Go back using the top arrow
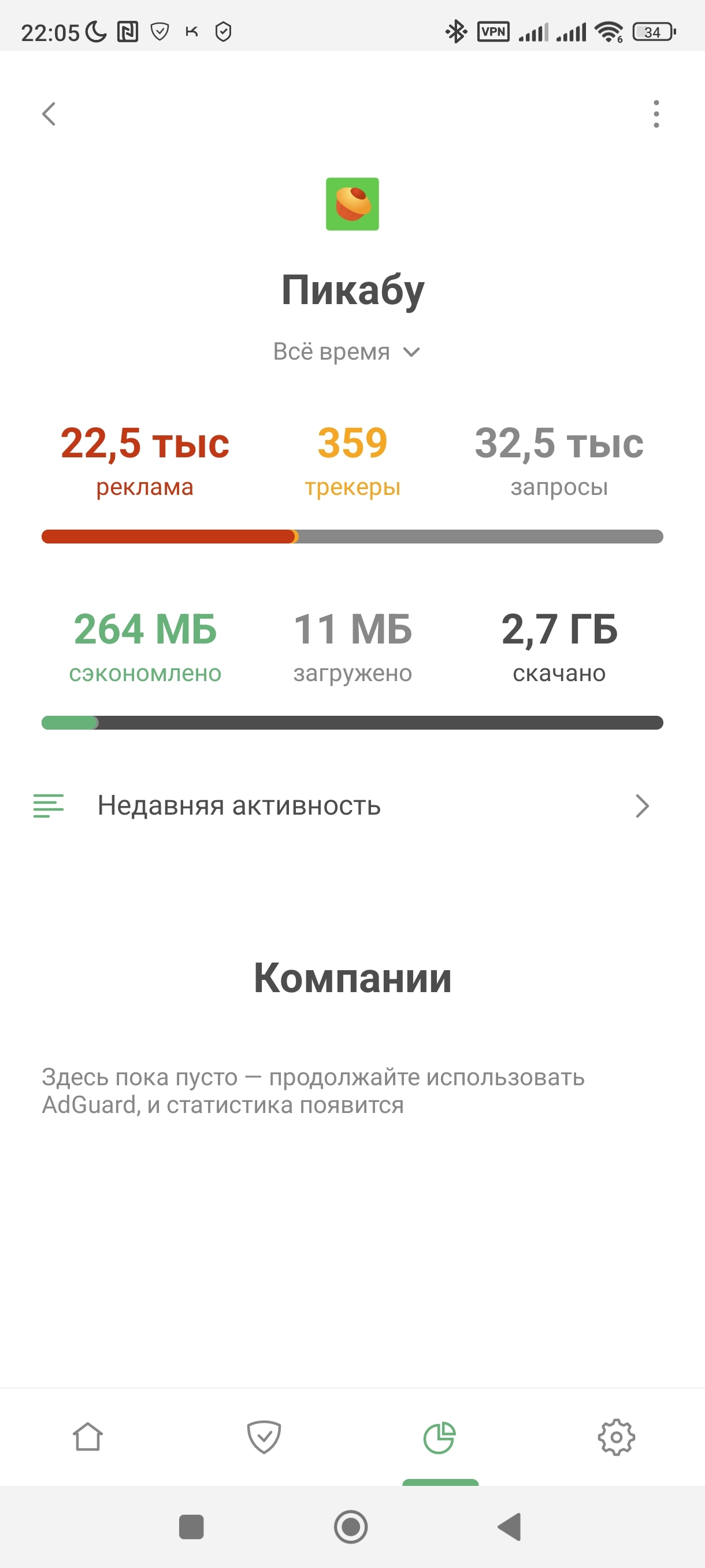Image resolution: width=705 pixels, height=1568 pixels. [x=49, y=114]
